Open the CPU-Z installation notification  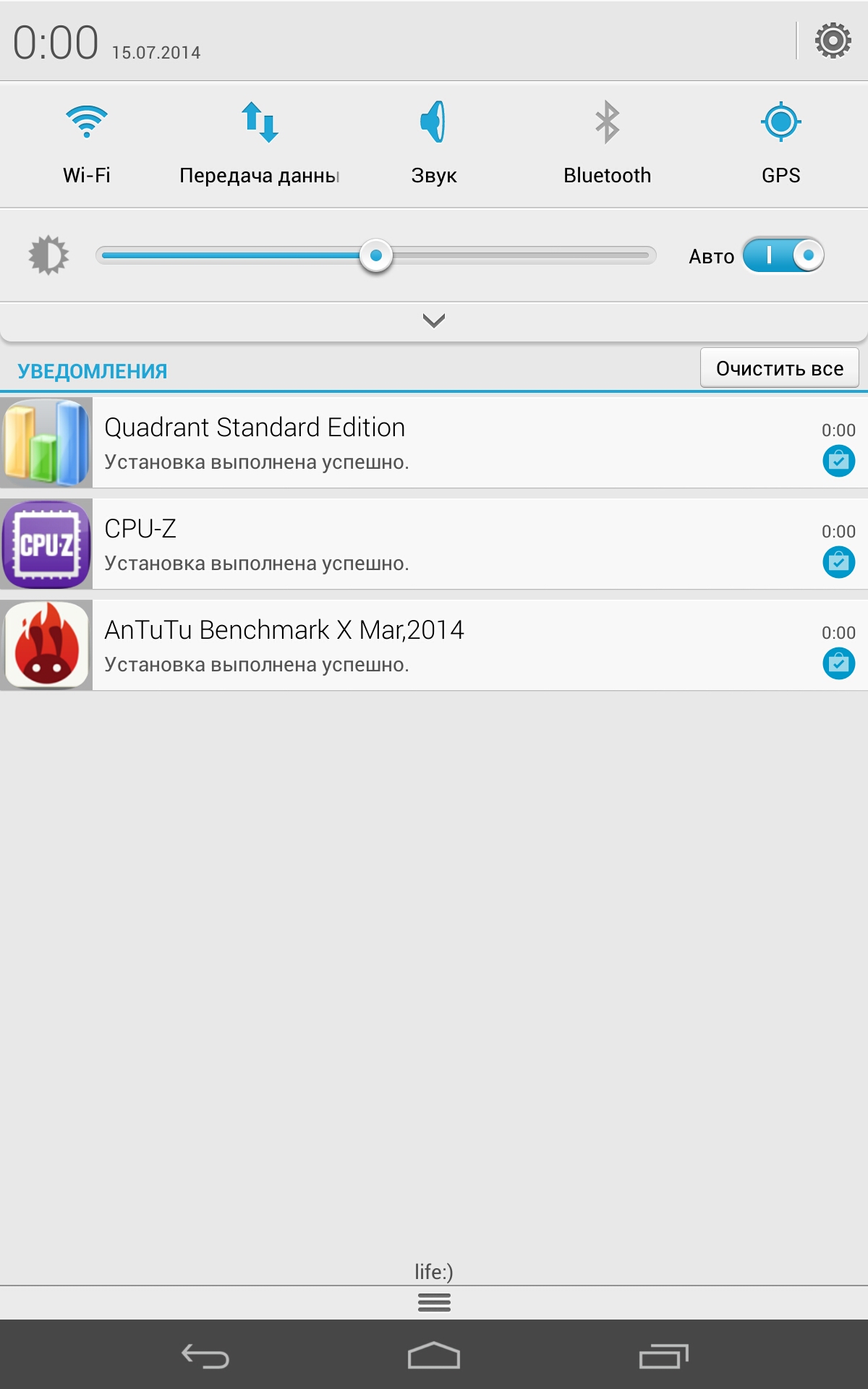(434, 544)
